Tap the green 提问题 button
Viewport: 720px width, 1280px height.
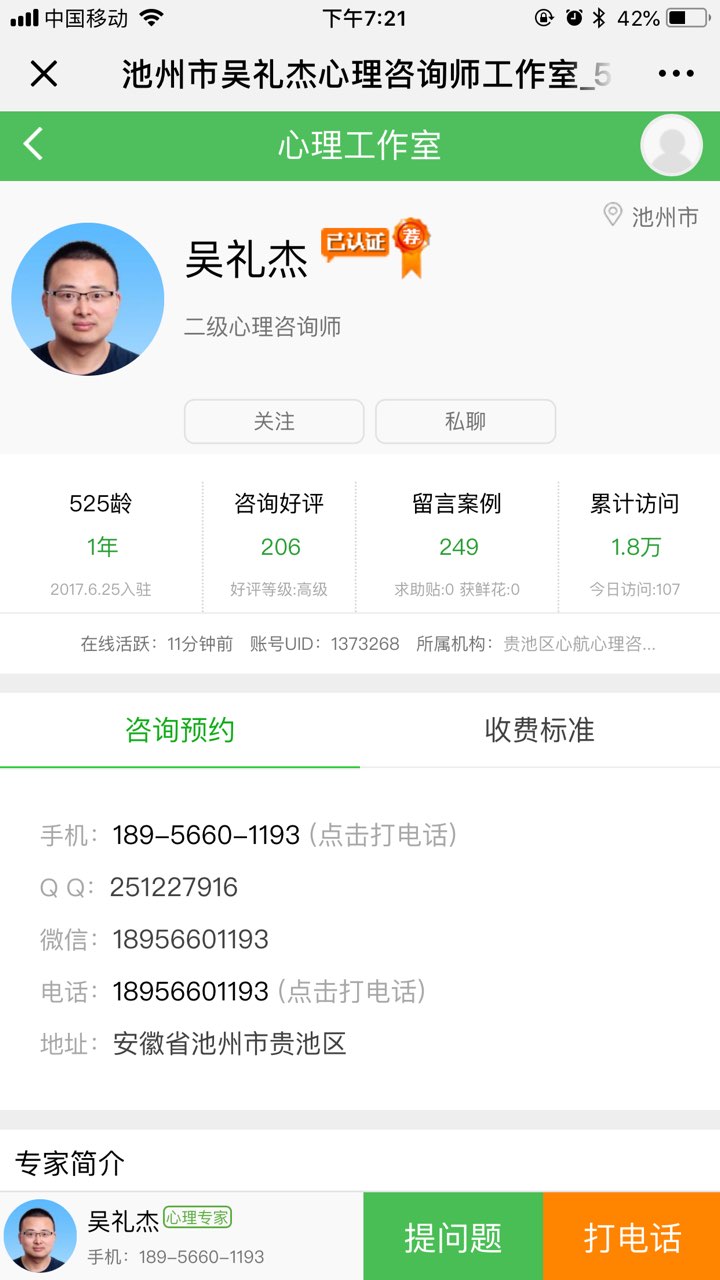(453, 1237)
